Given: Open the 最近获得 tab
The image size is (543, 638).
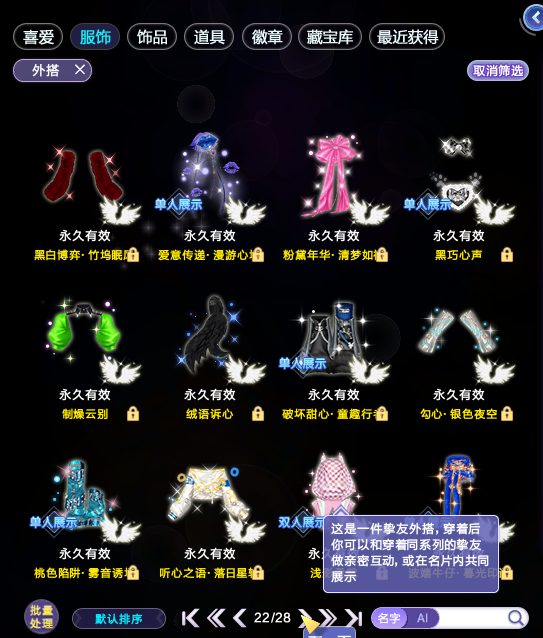Looking at the screenshot, I should (x=407, y=37).
